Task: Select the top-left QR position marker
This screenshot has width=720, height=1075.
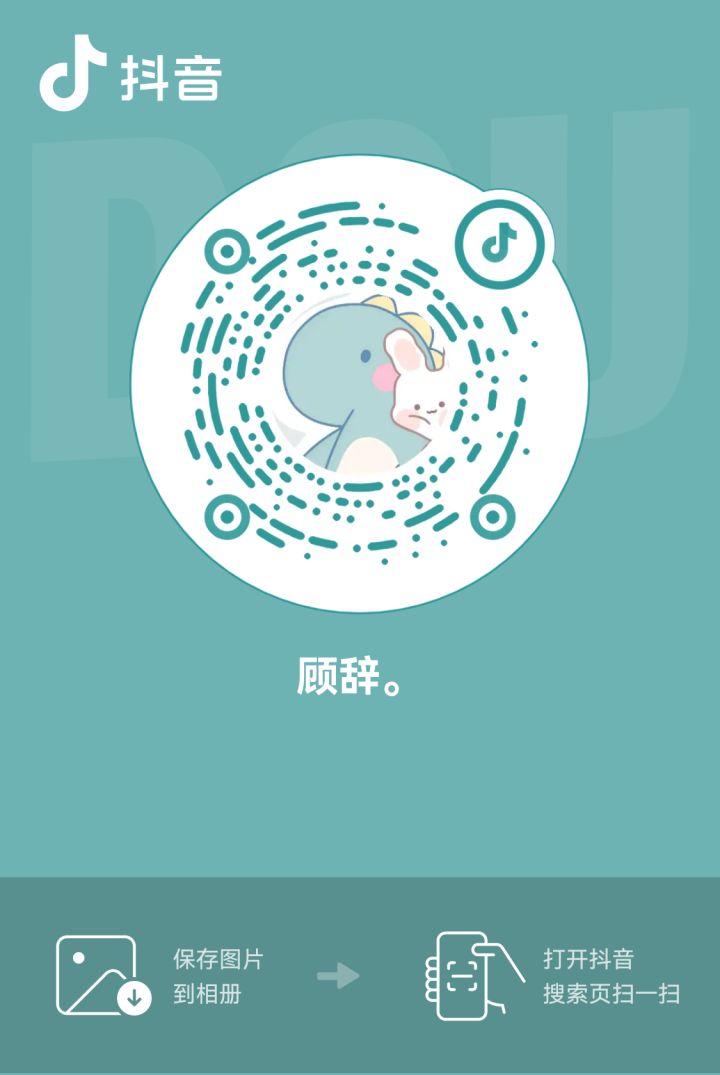Action: pyautogui.click(x=228, y=253)
